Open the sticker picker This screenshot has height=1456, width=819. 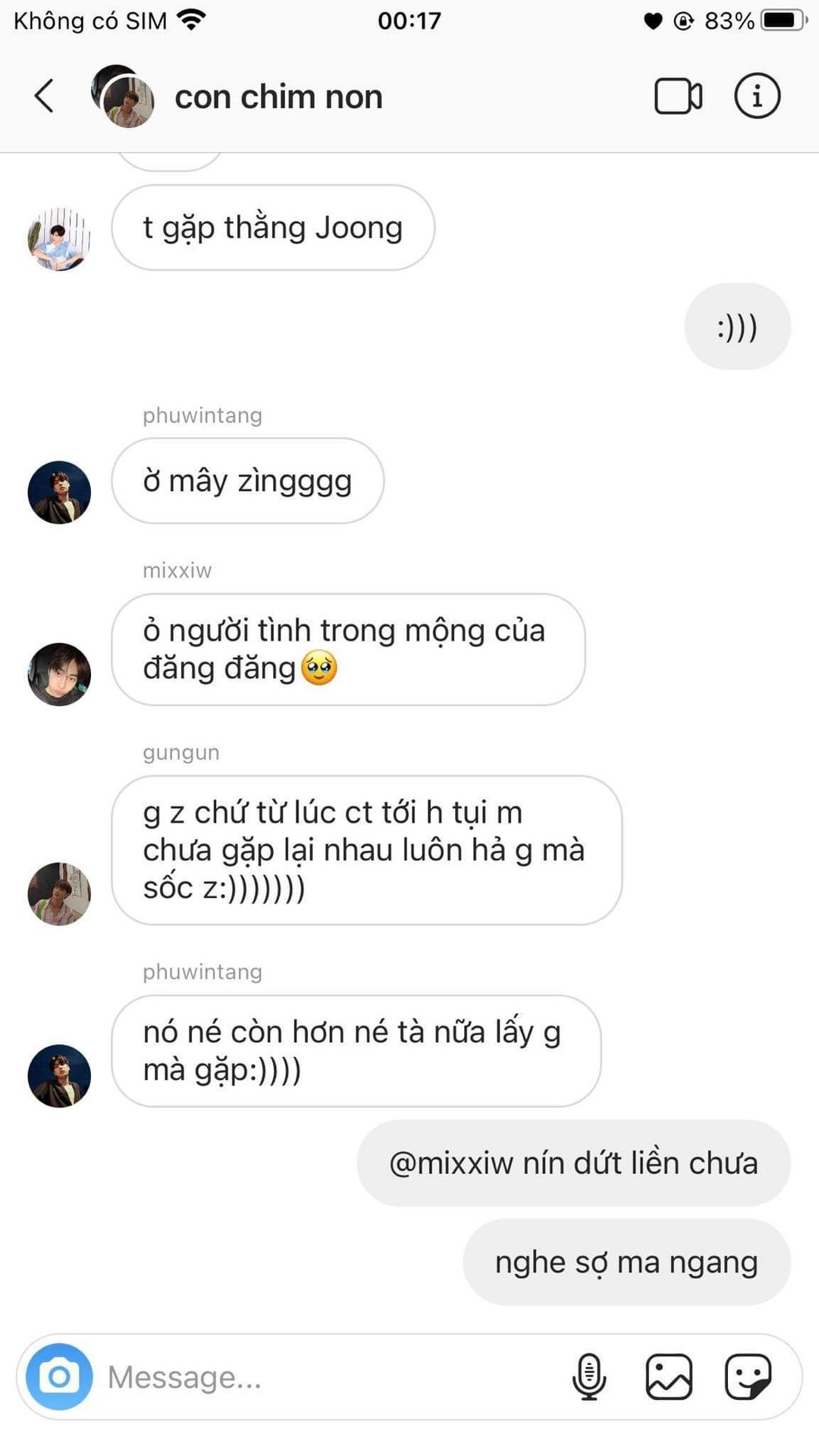(748, 1376)
